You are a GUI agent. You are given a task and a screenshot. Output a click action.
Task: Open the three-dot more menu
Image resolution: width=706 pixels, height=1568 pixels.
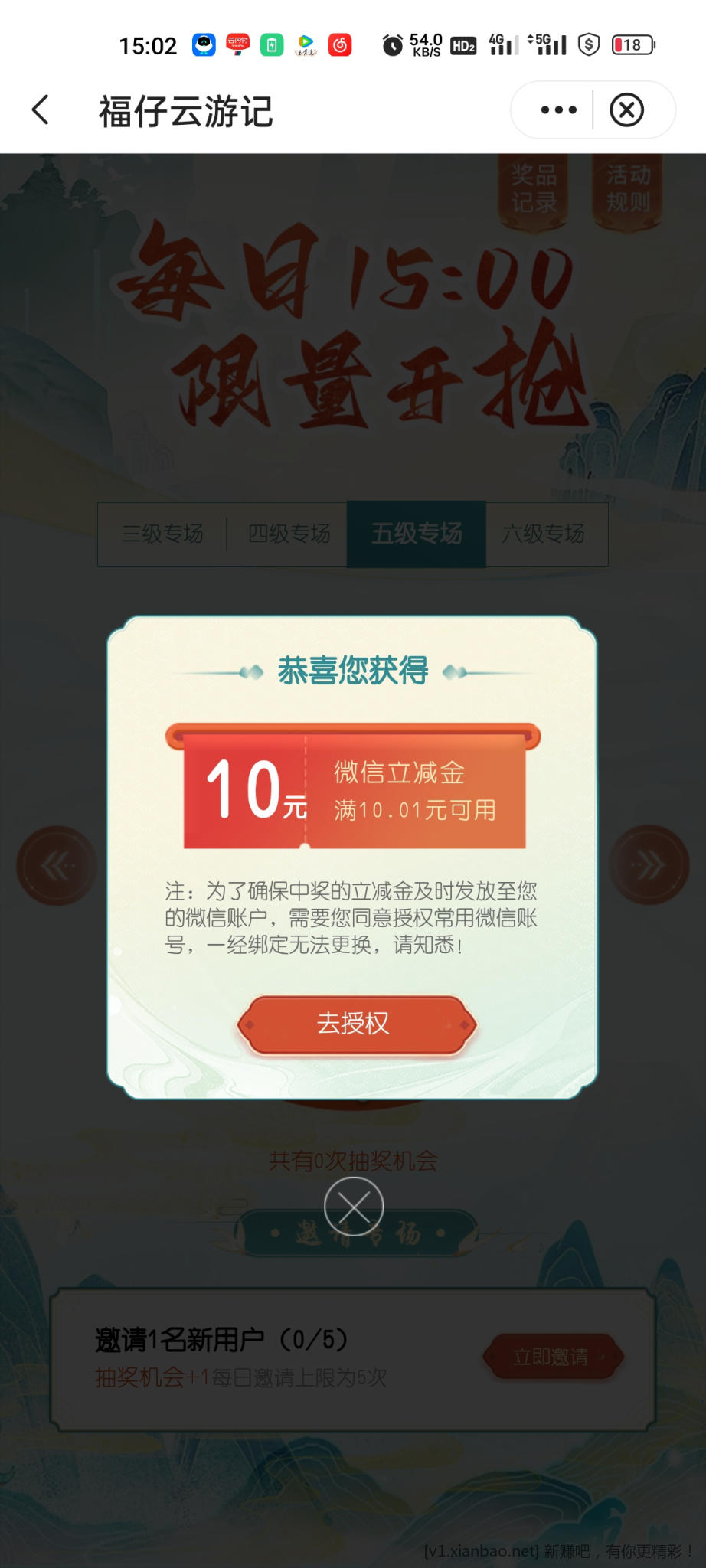tap(558, 110)
